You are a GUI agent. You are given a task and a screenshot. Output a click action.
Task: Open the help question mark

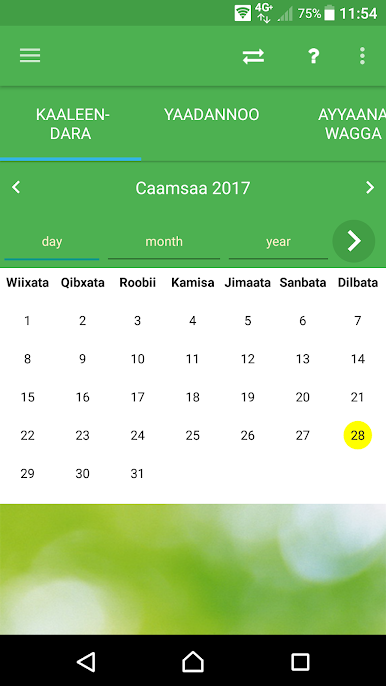(313, 56)
